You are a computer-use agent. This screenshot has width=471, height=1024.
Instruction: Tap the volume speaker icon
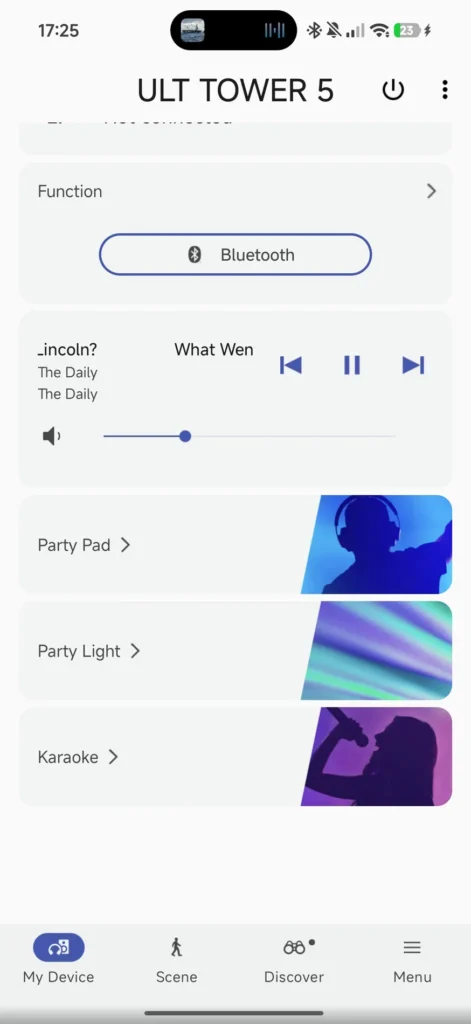tap(52, 436)
